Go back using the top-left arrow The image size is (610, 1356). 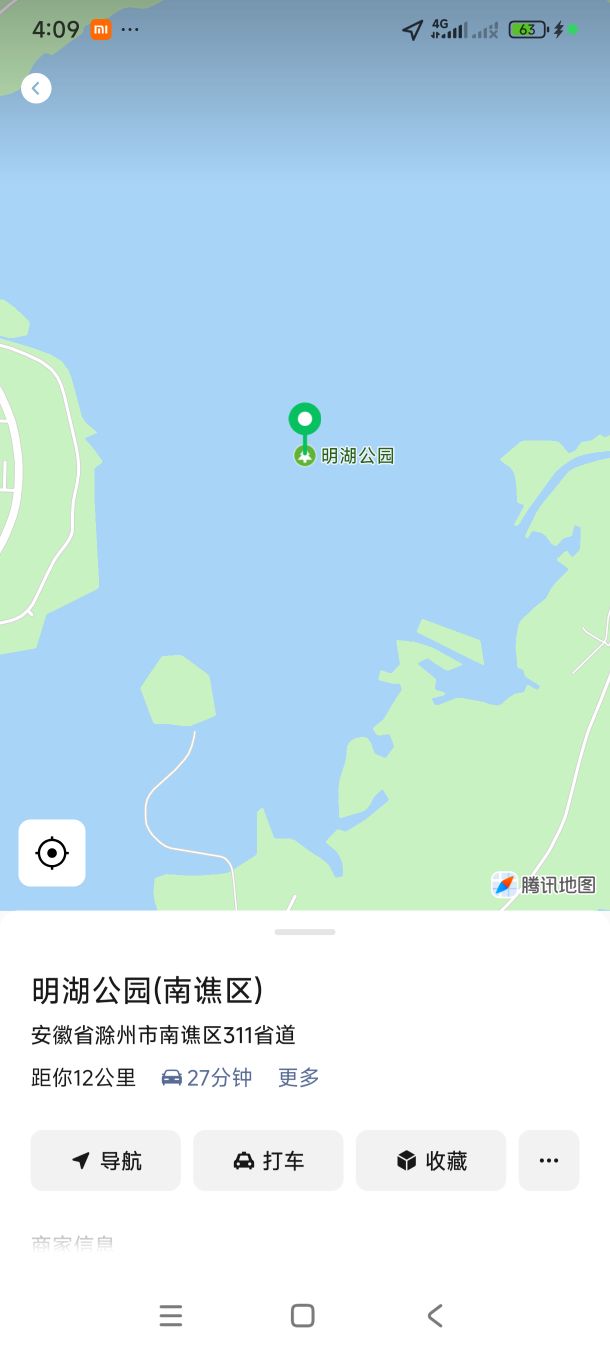36,89
